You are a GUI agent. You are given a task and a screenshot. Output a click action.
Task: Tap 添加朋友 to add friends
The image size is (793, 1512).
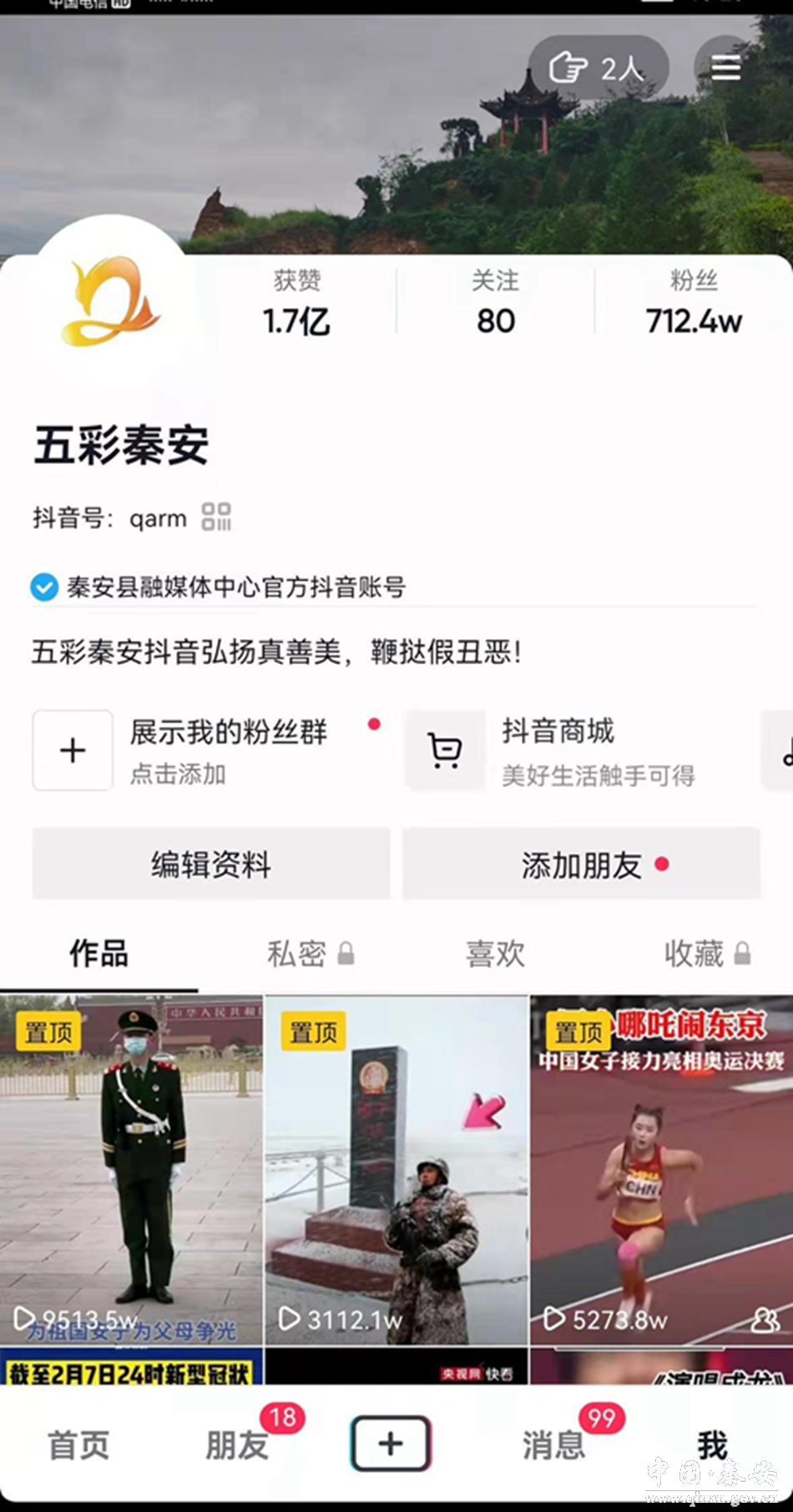582,864
